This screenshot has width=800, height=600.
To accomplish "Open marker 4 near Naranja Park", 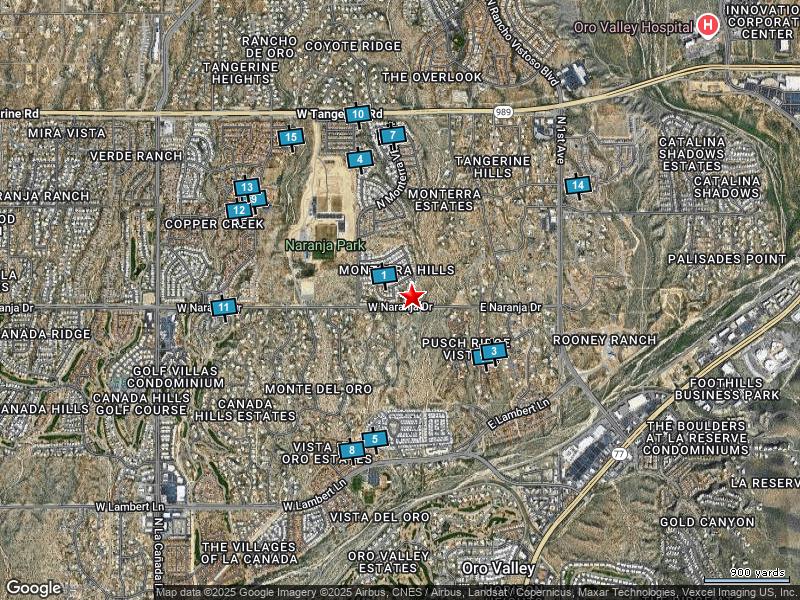I will point(360,159).
